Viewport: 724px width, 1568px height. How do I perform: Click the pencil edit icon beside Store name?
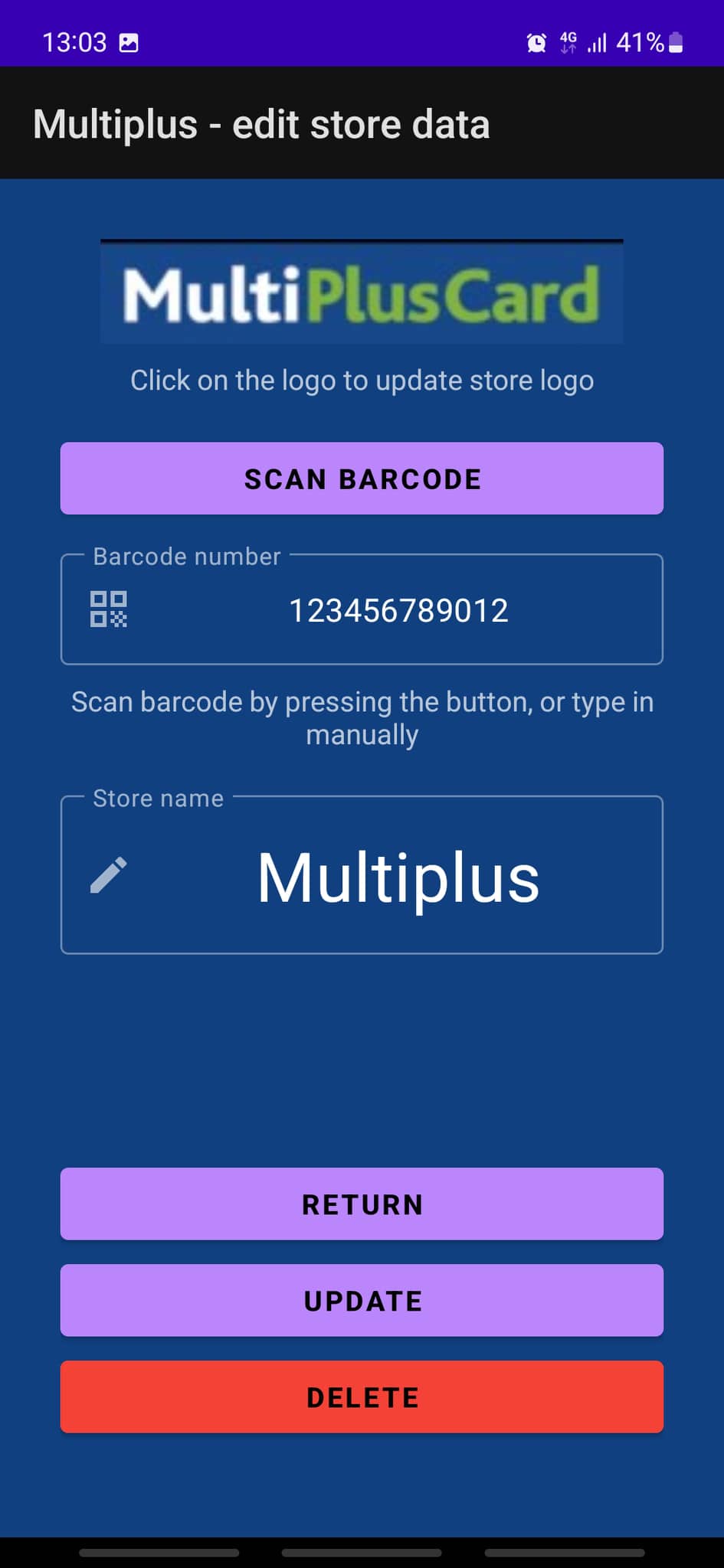click(x=111, y=873)
